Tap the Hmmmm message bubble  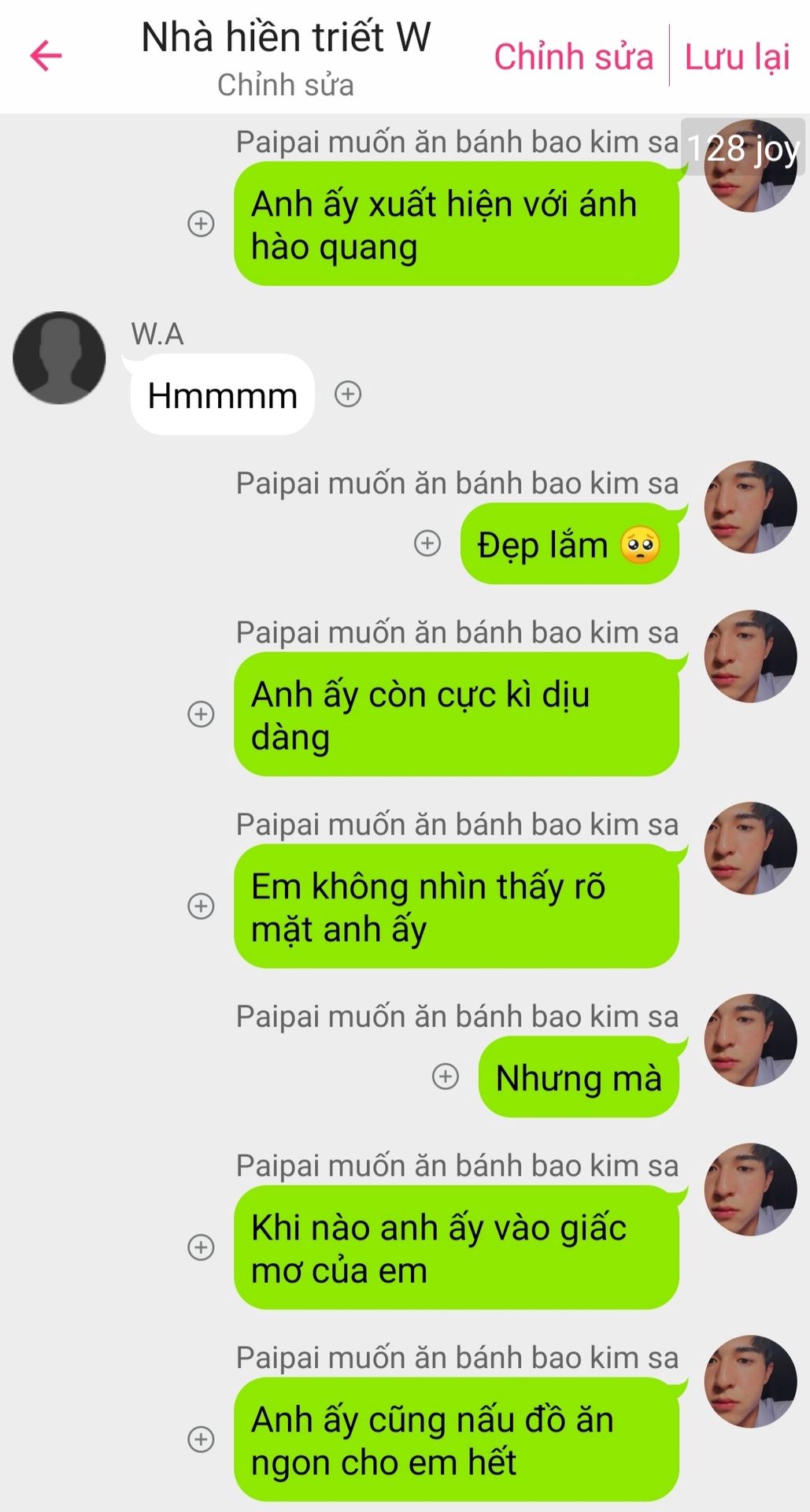pos(222,395)
